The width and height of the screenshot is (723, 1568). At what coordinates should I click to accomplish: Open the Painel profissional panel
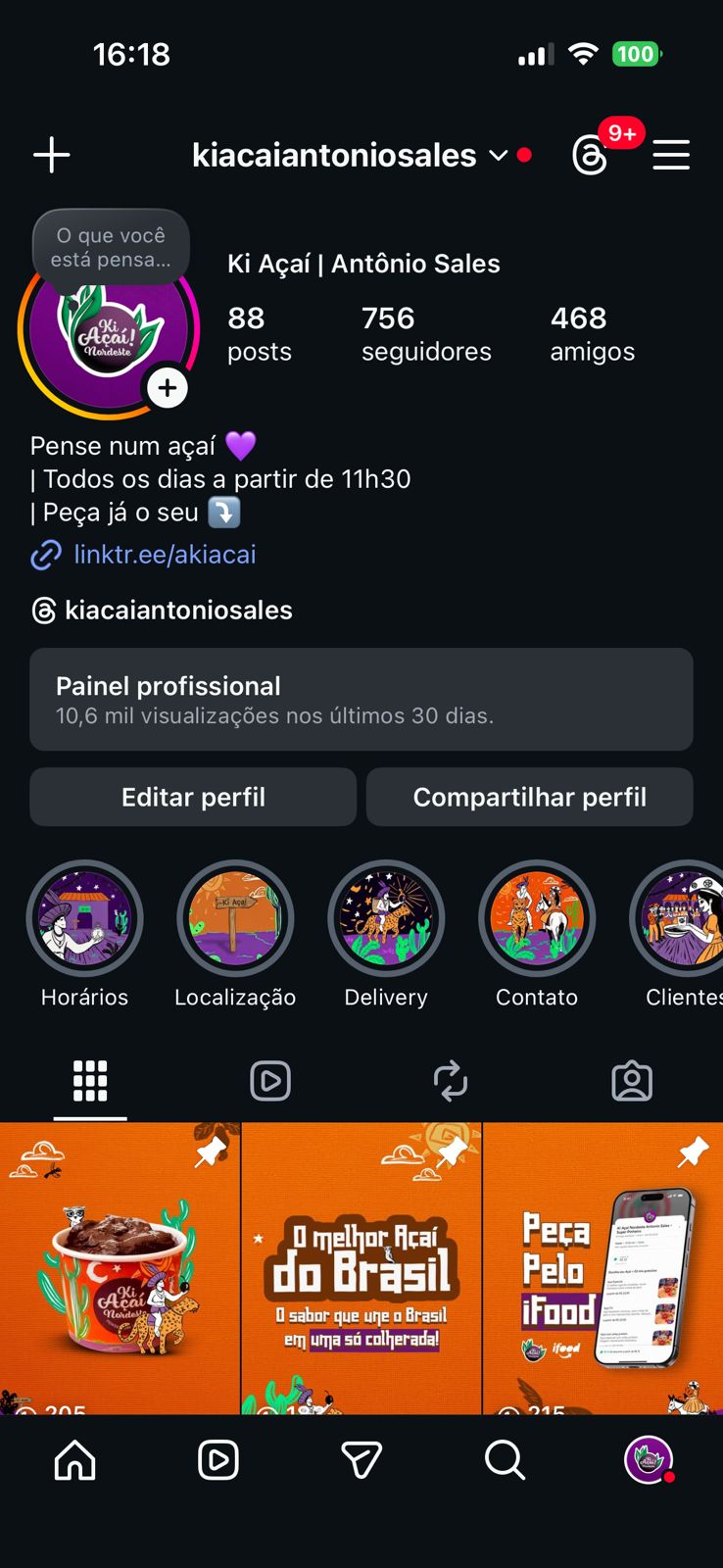pos(361,699)
